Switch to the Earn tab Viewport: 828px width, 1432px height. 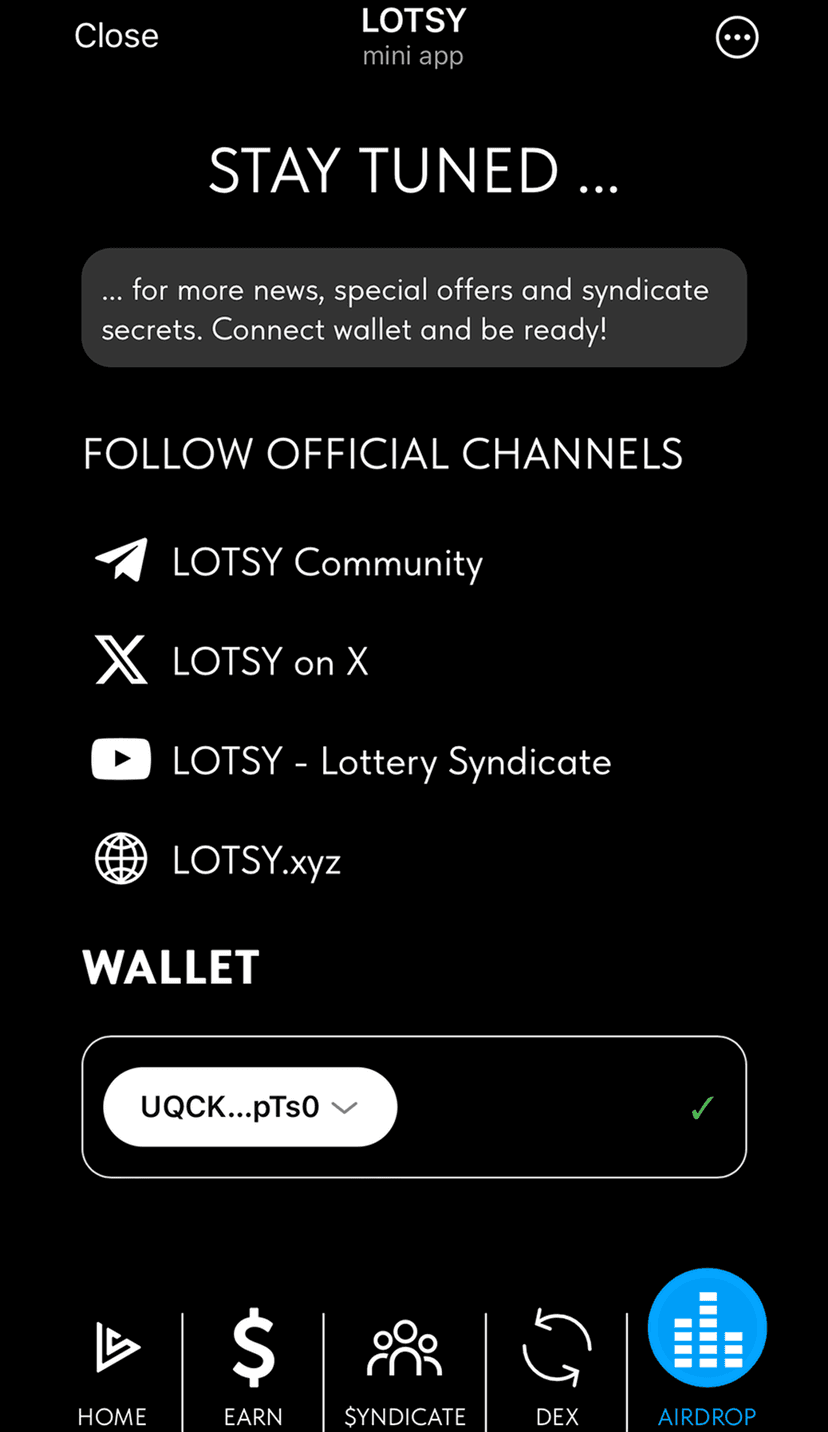click(x=253, y=1368)
